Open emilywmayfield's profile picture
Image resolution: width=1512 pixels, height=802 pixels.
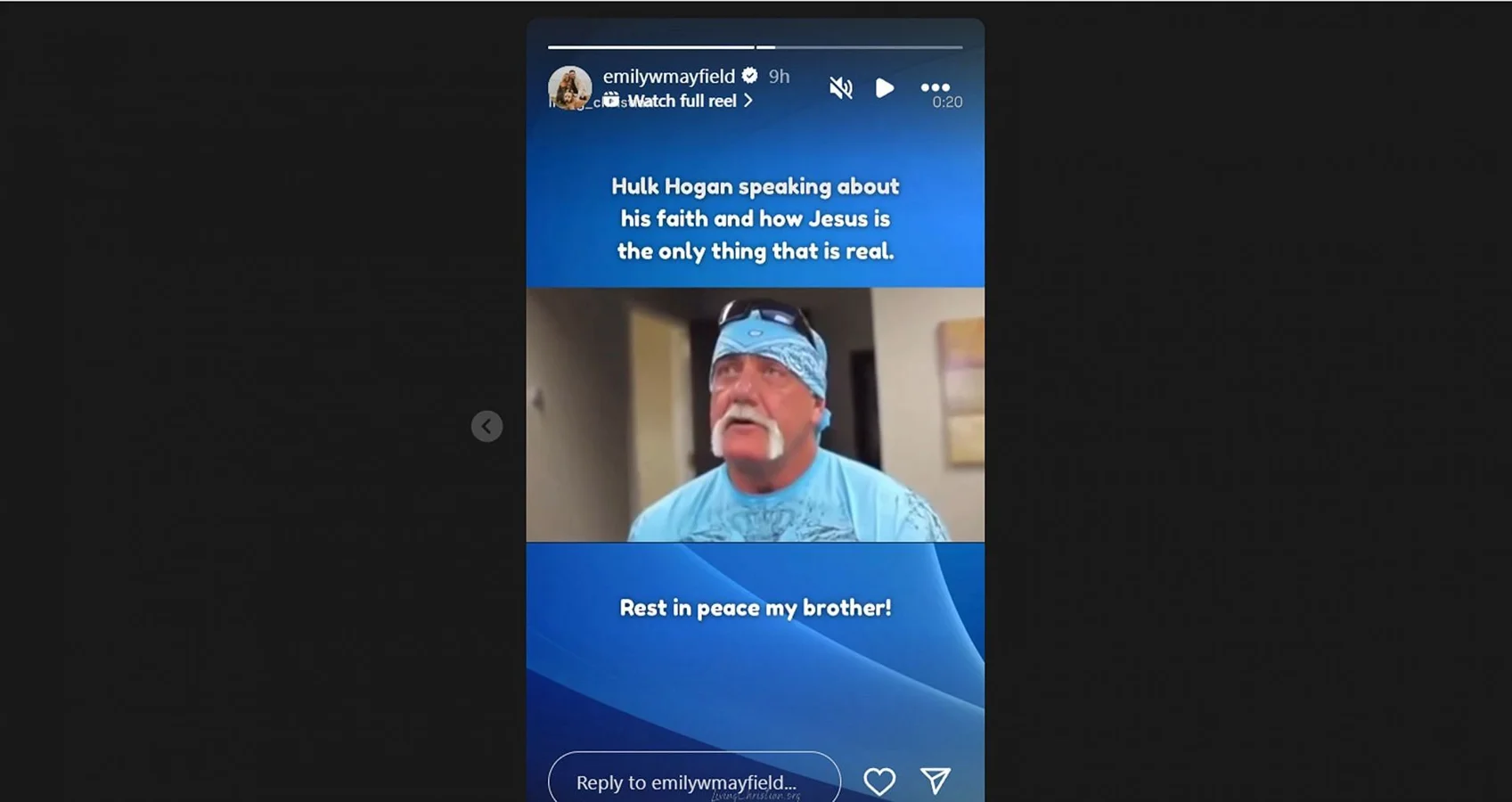click(x=570, y=87)
